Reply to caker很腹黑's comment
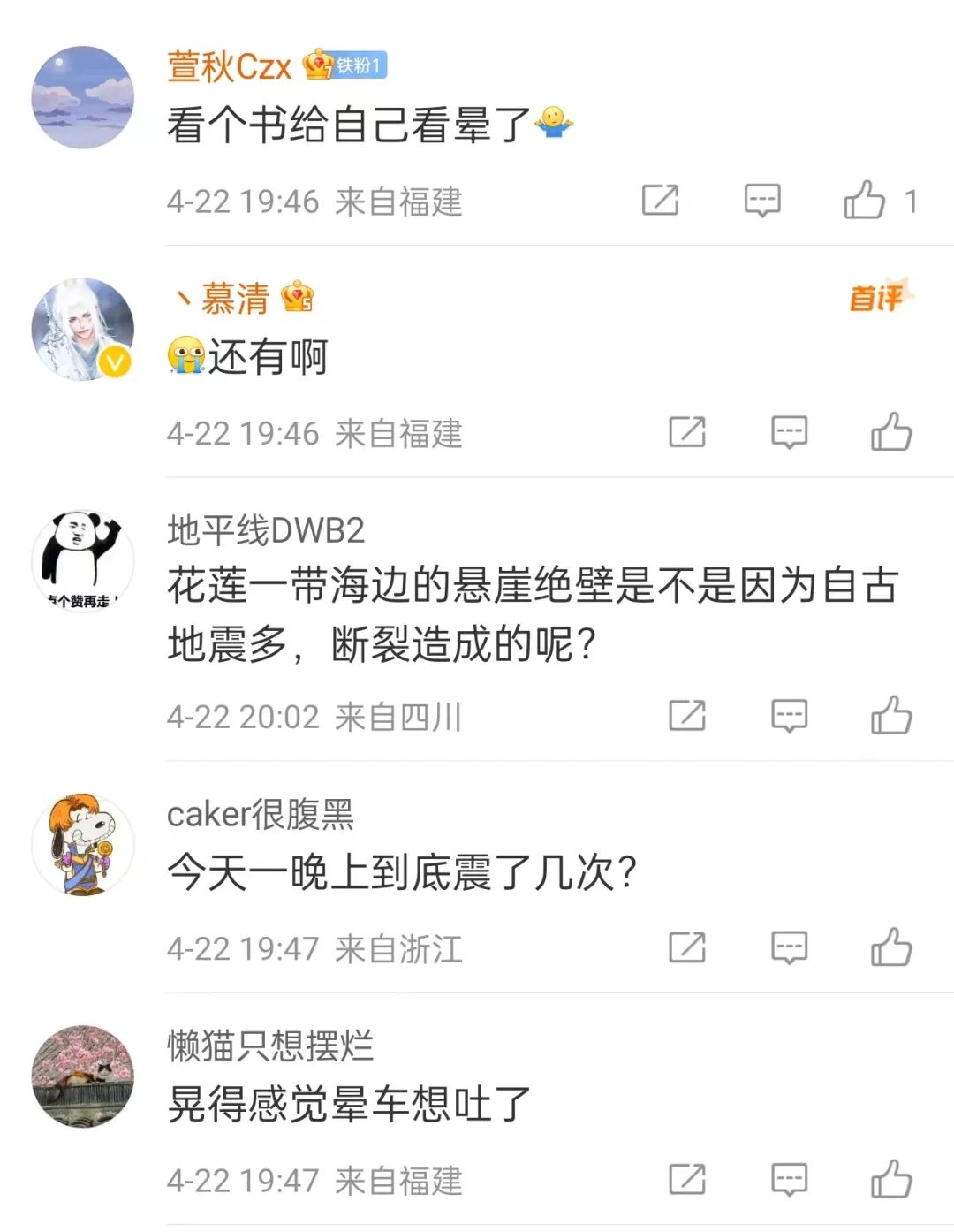Screen dimensions: 954x1232 tap(789, 947)
